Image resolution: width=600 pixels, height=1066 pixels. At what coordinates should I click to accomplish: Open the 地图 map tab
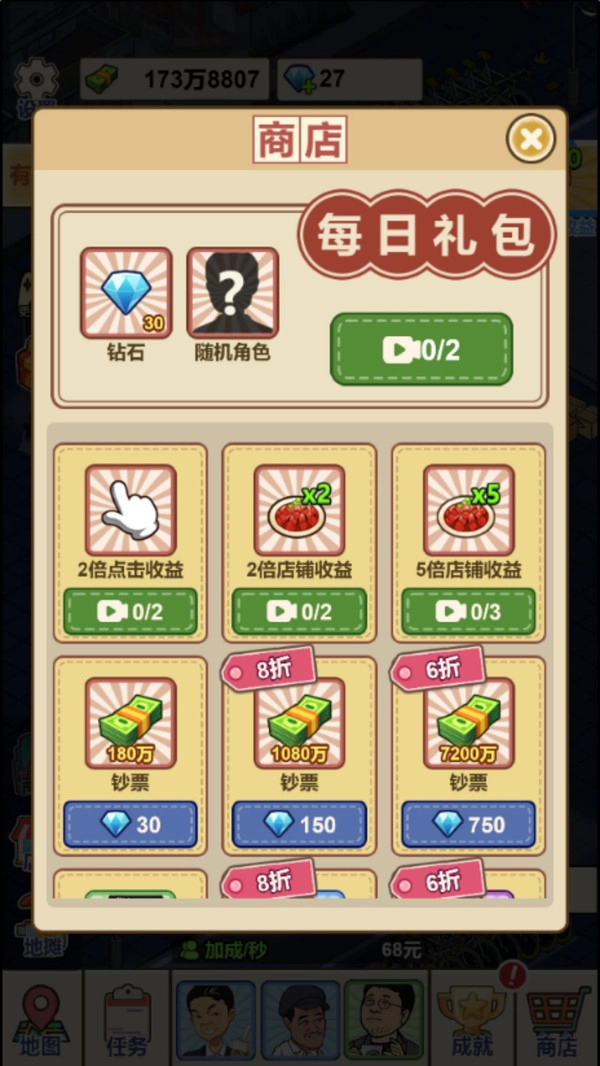point(41,1015)
